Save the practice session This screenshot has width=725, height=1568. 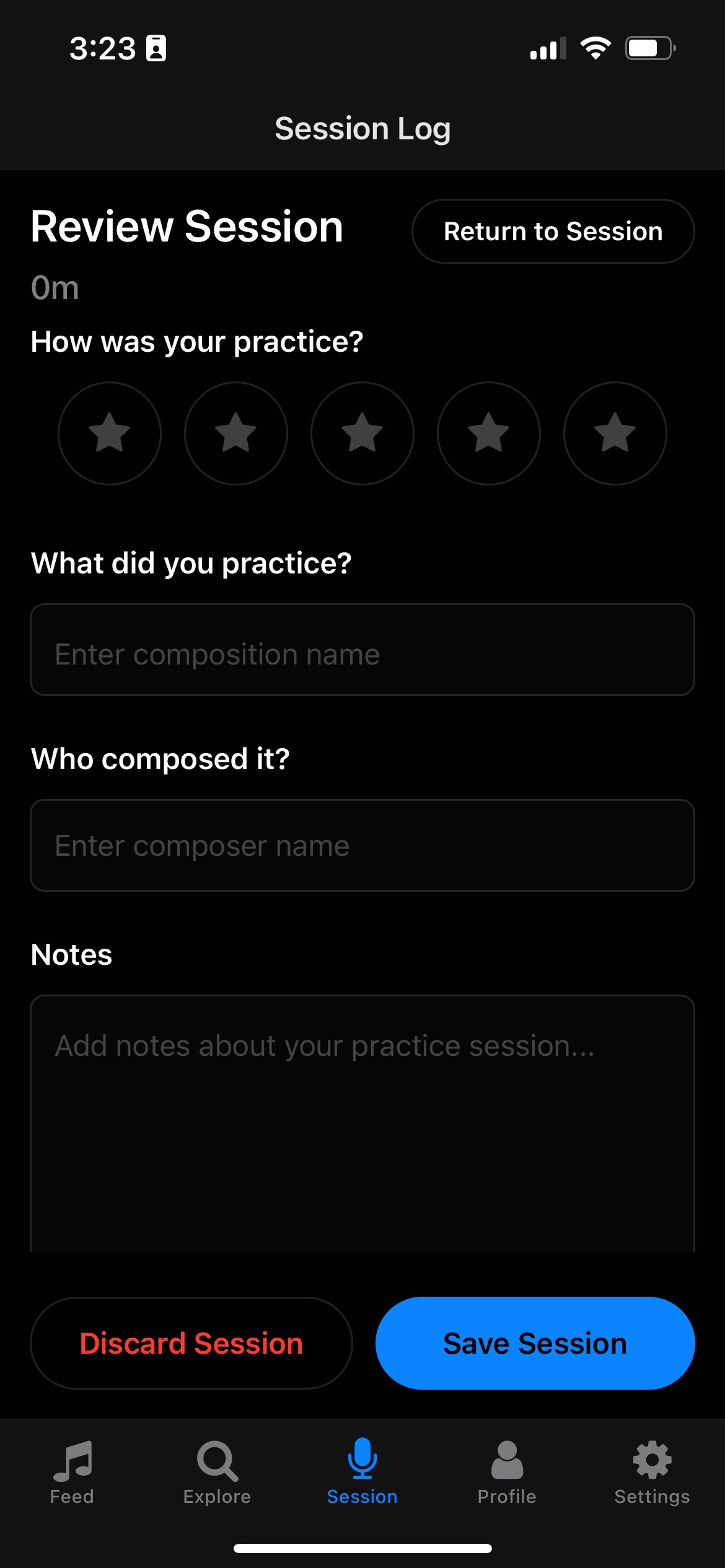[535, 1343]
